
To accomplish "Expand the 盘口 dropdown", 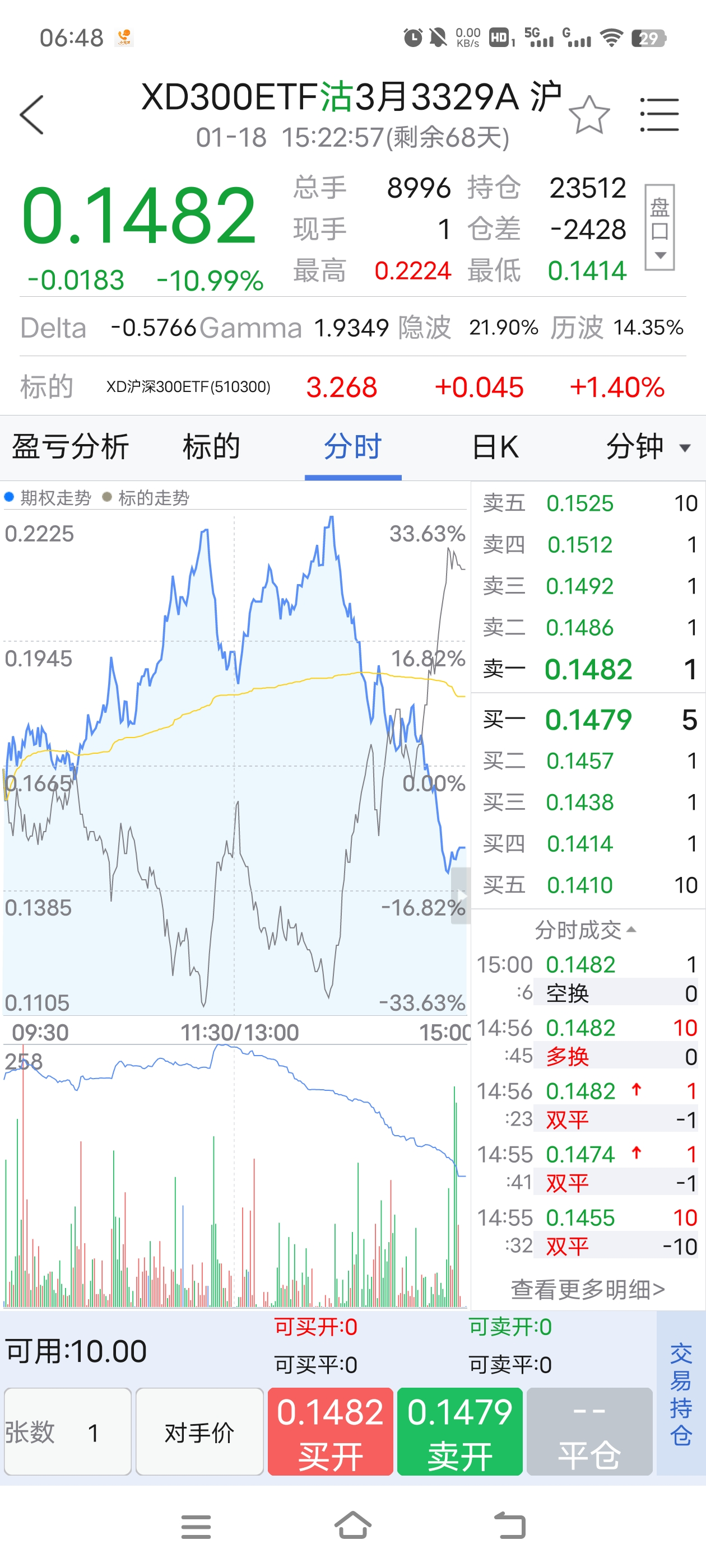I will point(659,227).
